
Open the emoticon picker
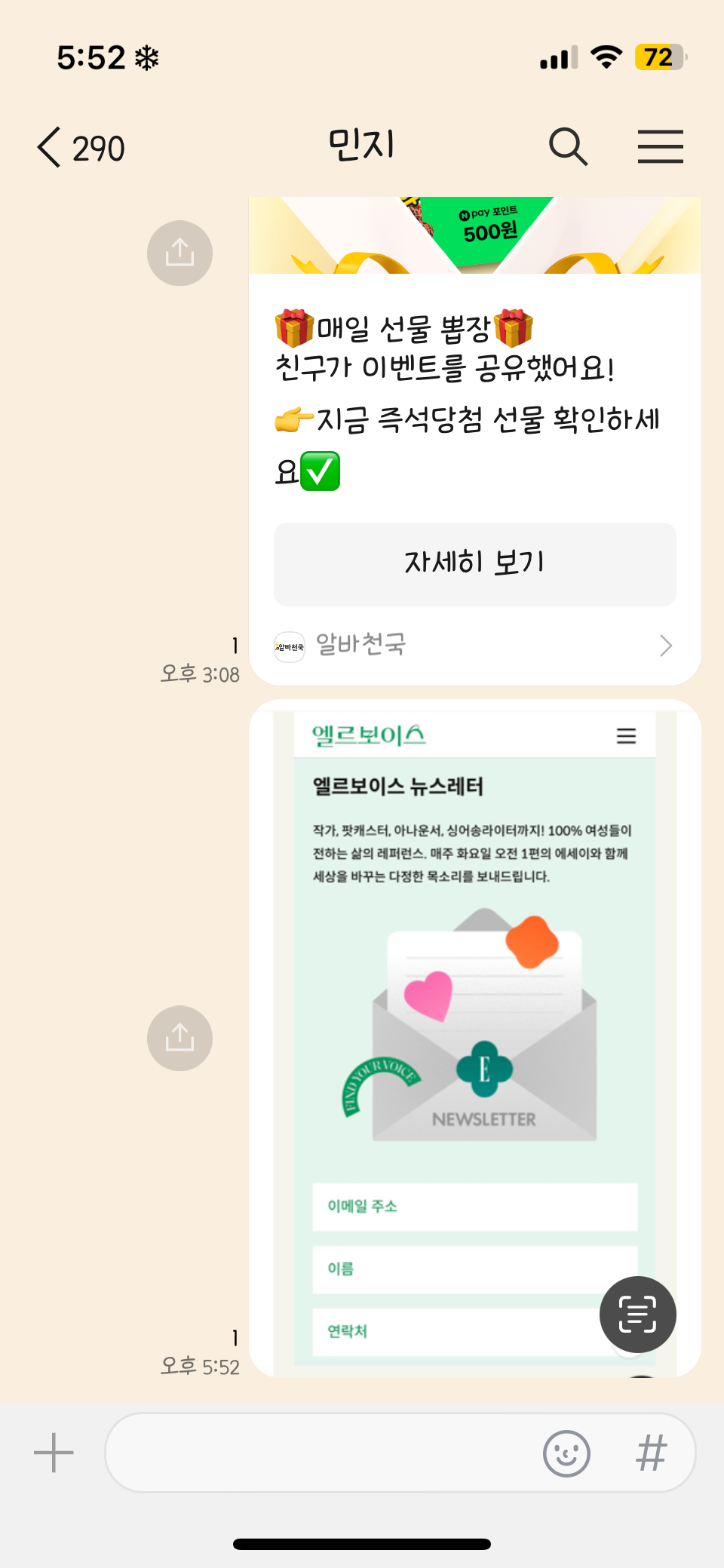[x=566, y=1453]
